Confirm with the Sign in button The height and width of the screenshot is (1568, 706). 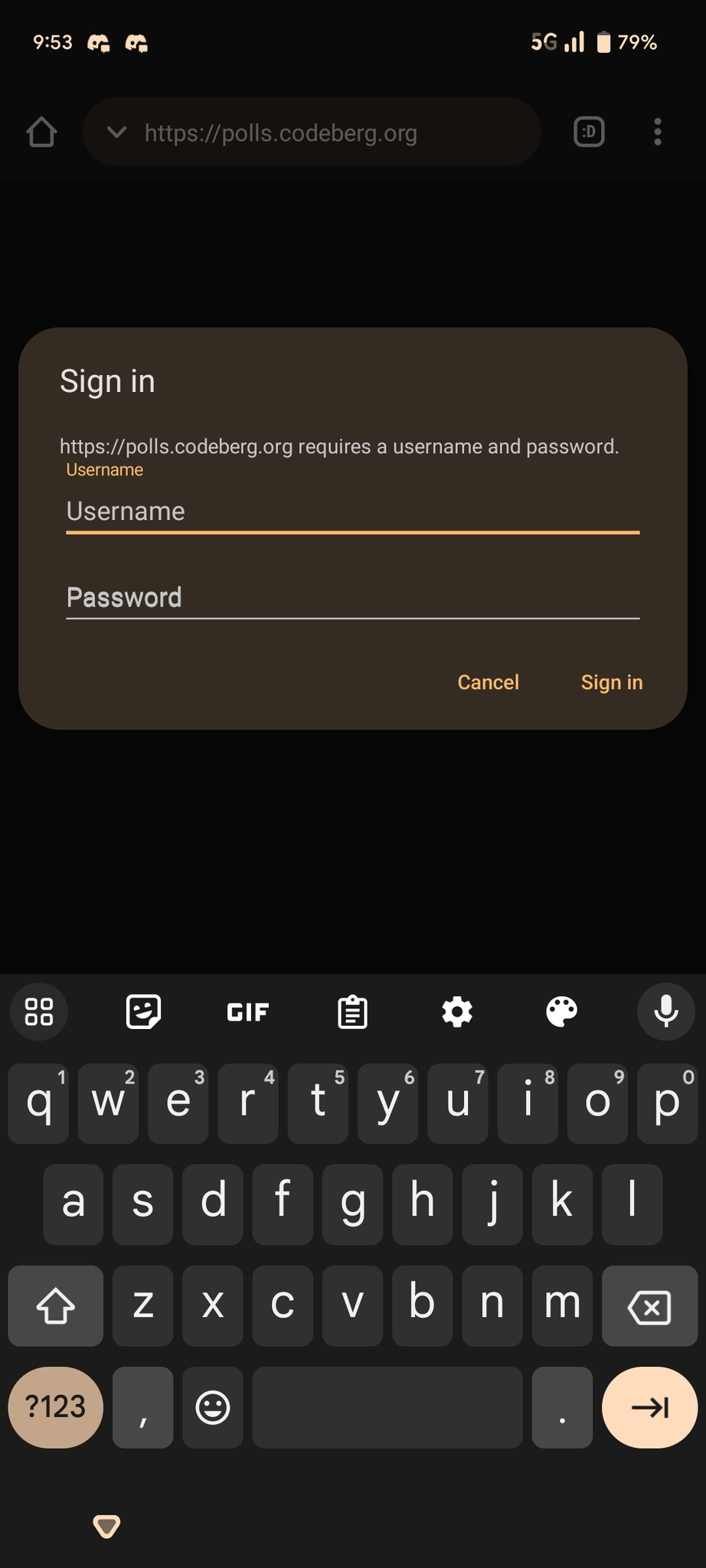[x=611, y=682]
